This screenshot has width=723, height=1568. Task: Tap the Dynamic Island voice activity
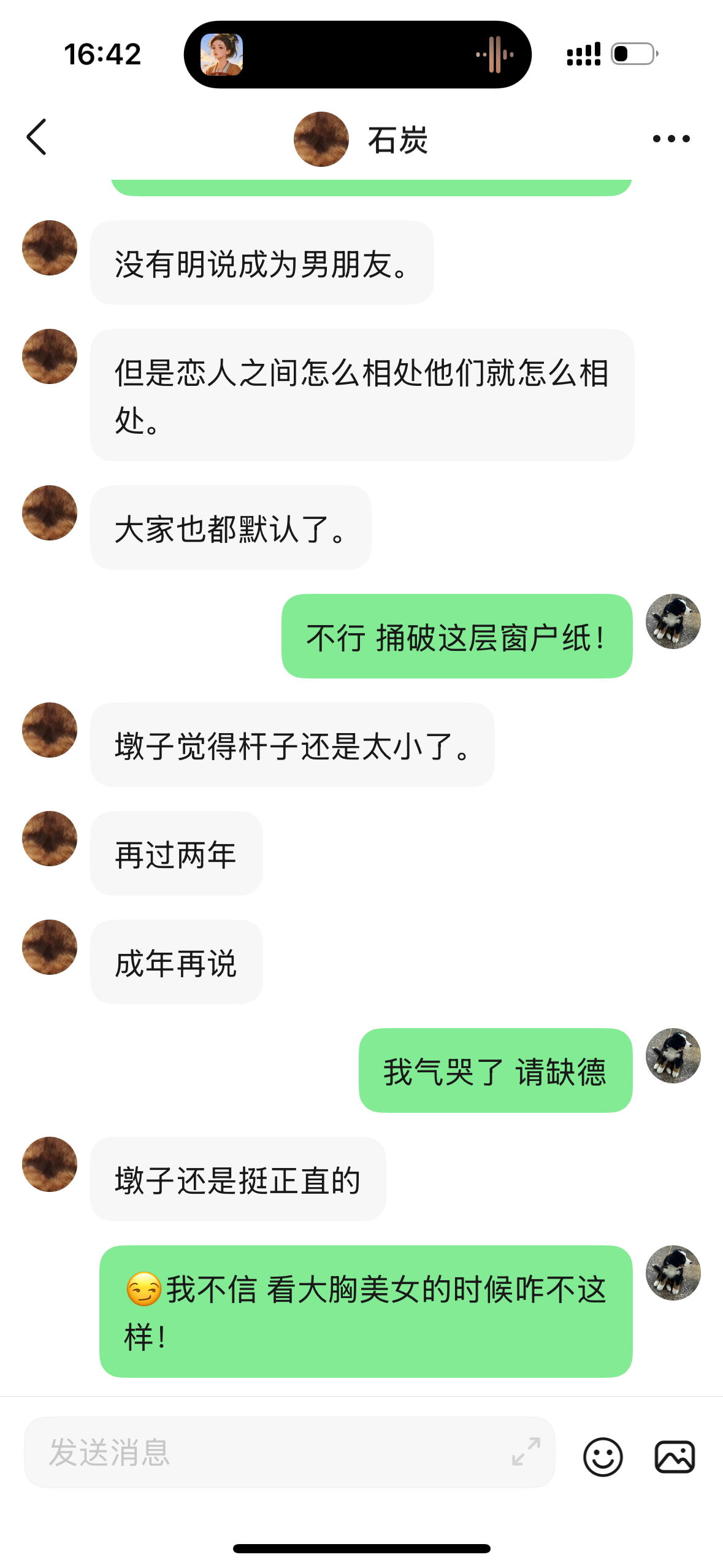tap(358, 55)
